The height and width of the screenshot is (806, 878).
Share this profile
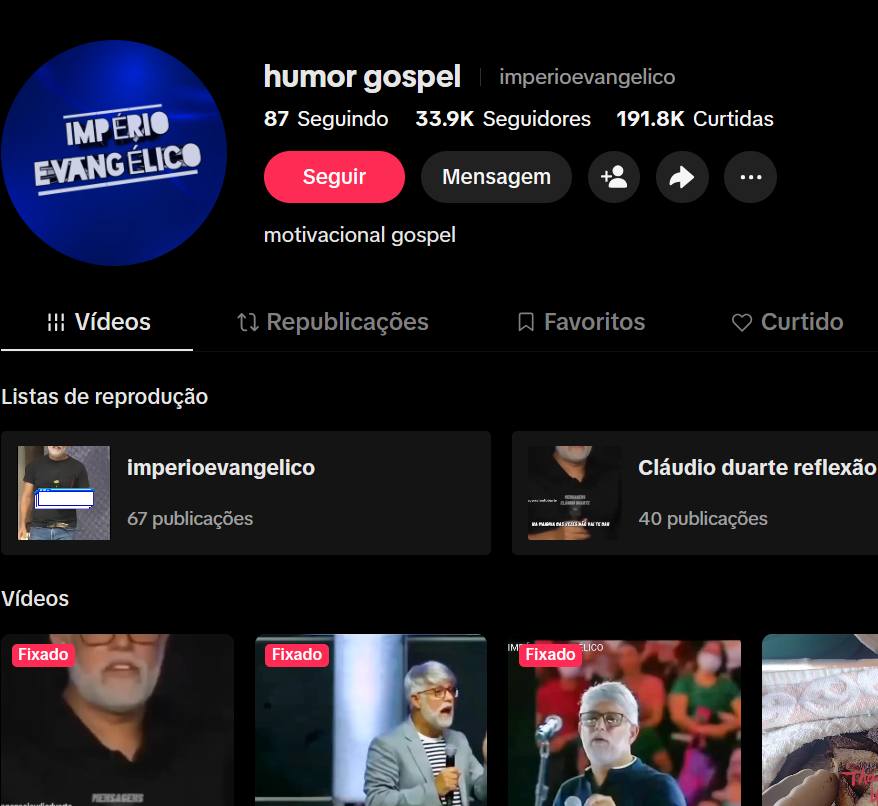[x=682, y=177]
